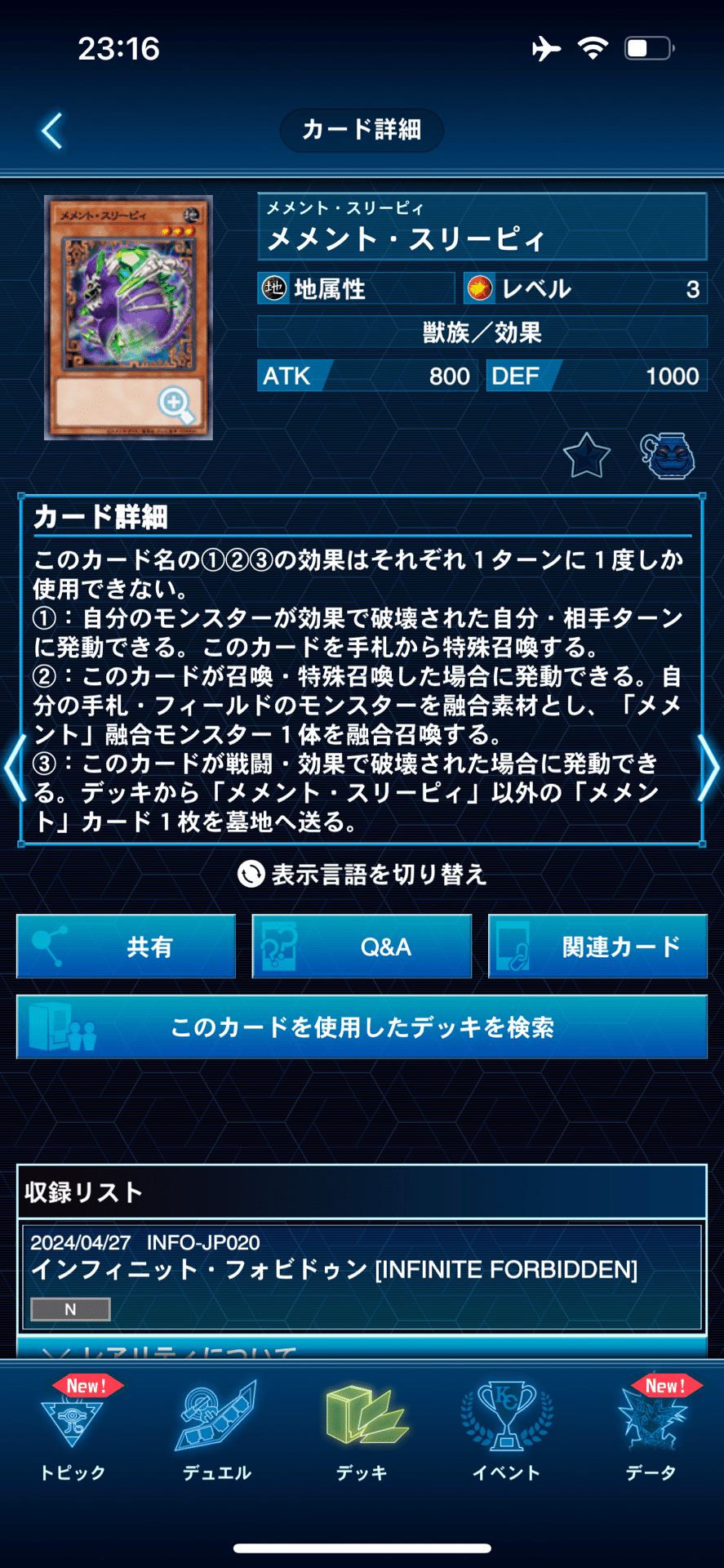Tap the blue pot icon
This screenshot has width=724, height=1568.
667,456
